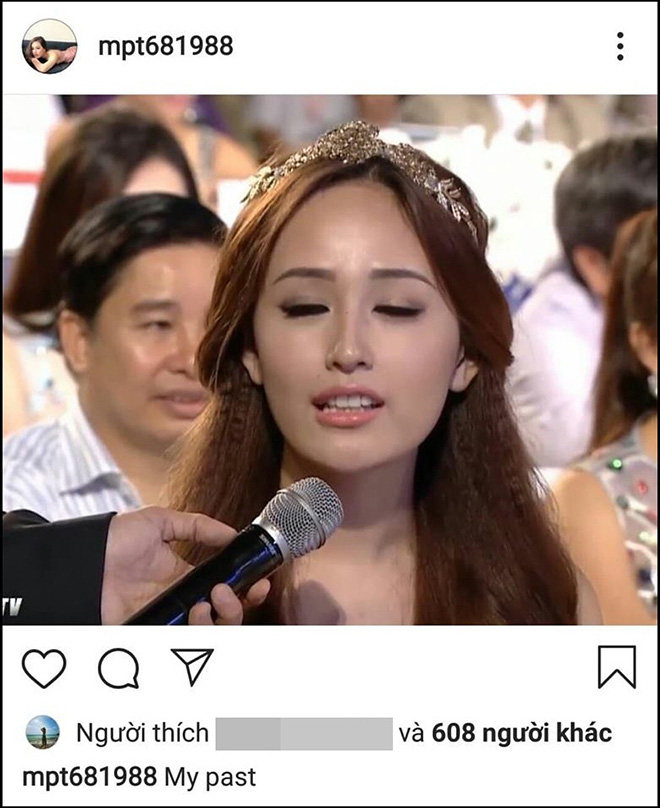Tap the mpt681988 username in the post header

pyautogui.click(x=166, y=46)
